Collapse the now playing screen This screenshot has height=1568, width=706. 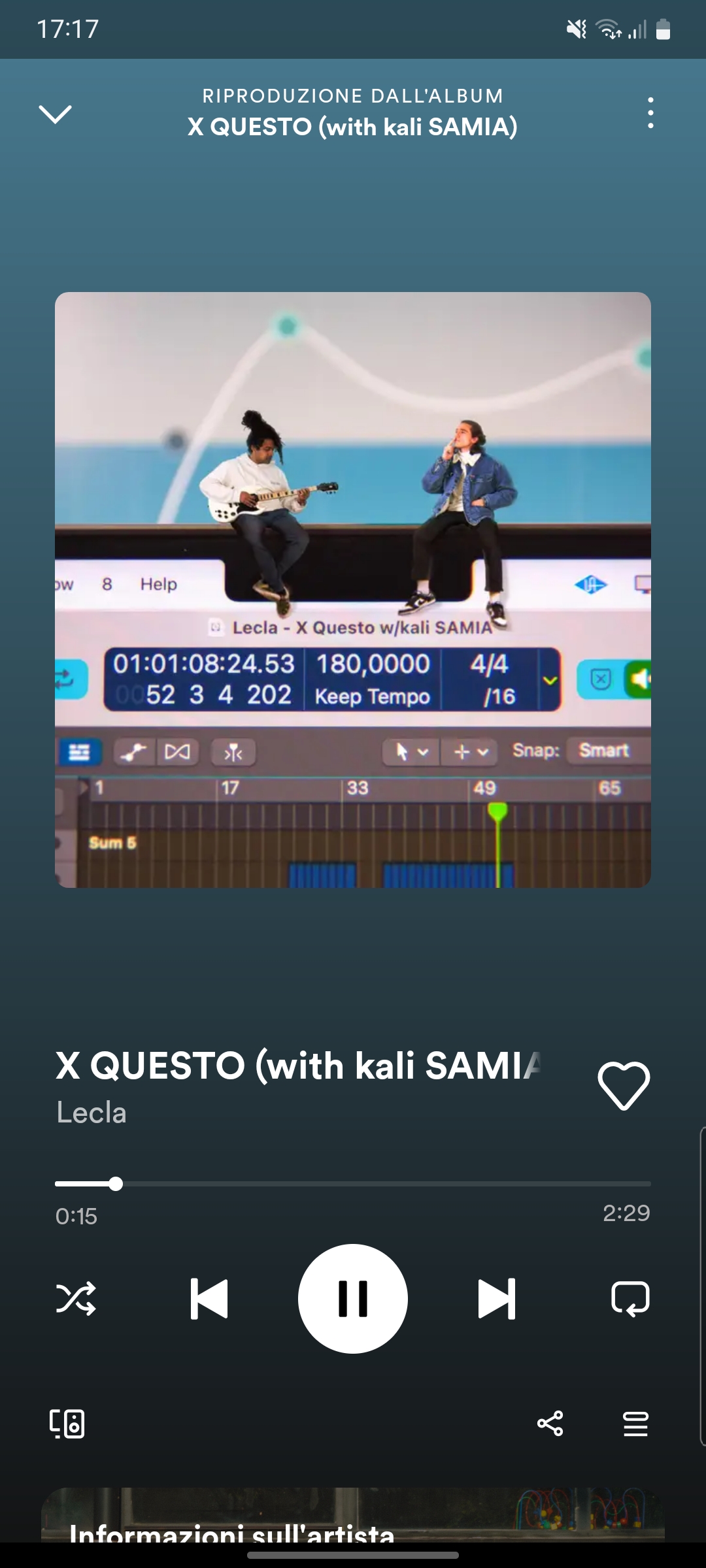point(56,114)
